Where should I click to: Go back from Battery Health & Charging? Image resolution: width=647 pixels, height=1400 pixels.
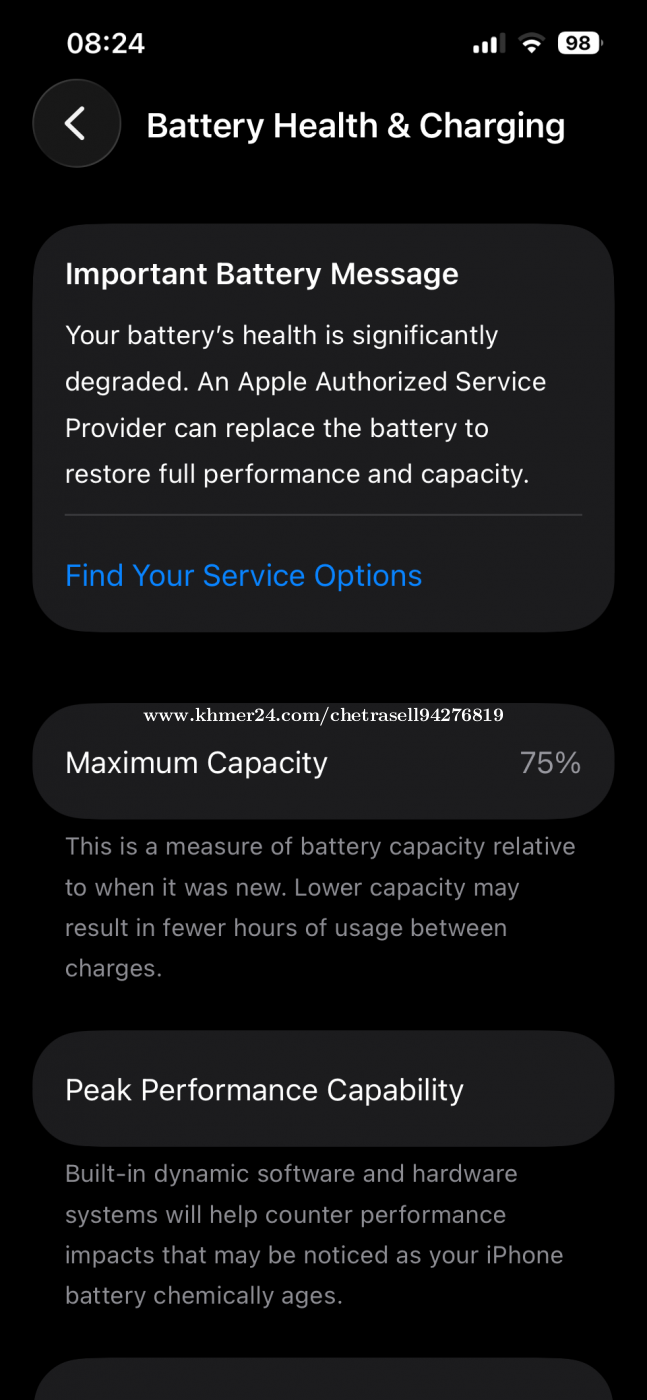click(x=76, y=124)
